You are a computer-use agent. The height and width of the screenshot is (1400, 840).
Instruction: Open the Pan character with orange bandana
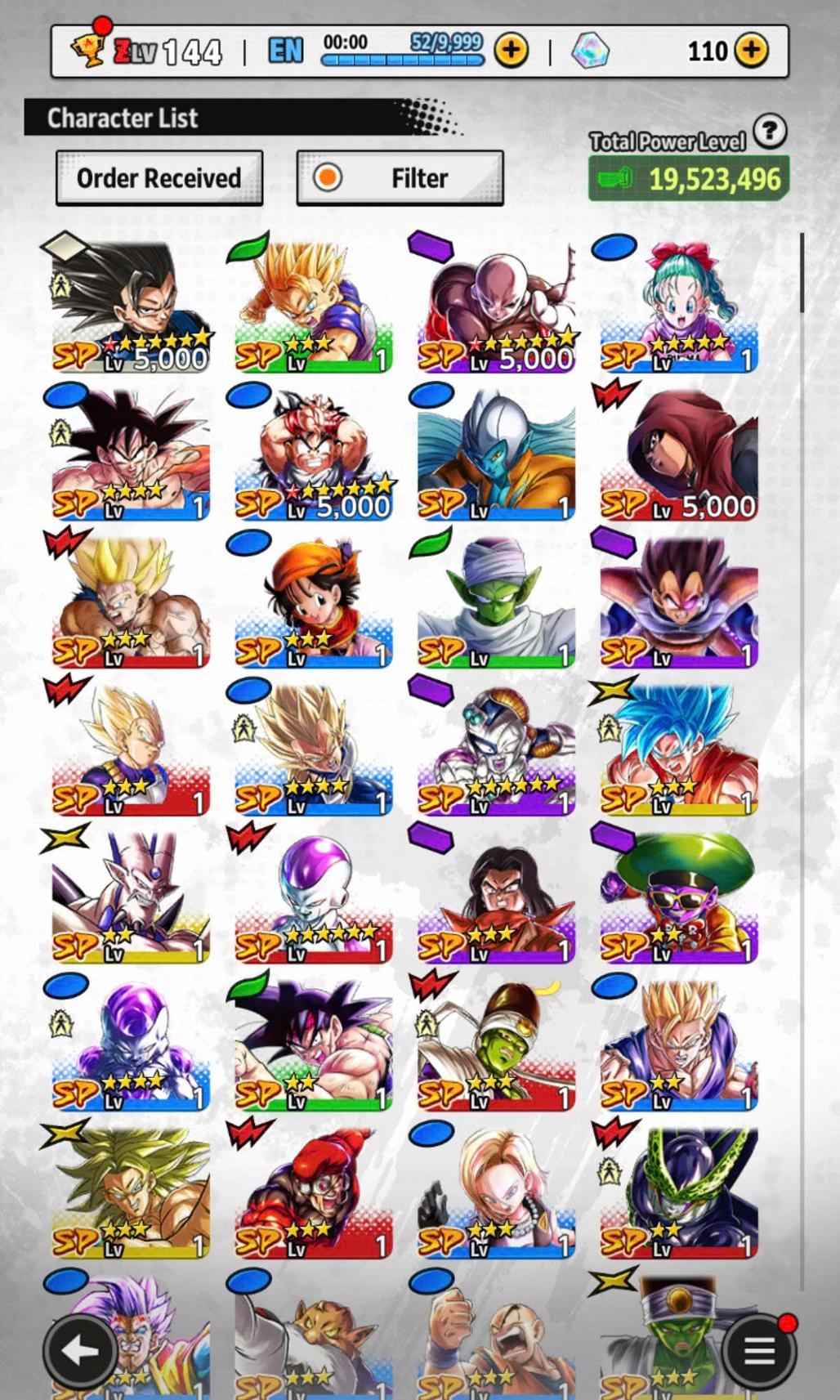313,602
